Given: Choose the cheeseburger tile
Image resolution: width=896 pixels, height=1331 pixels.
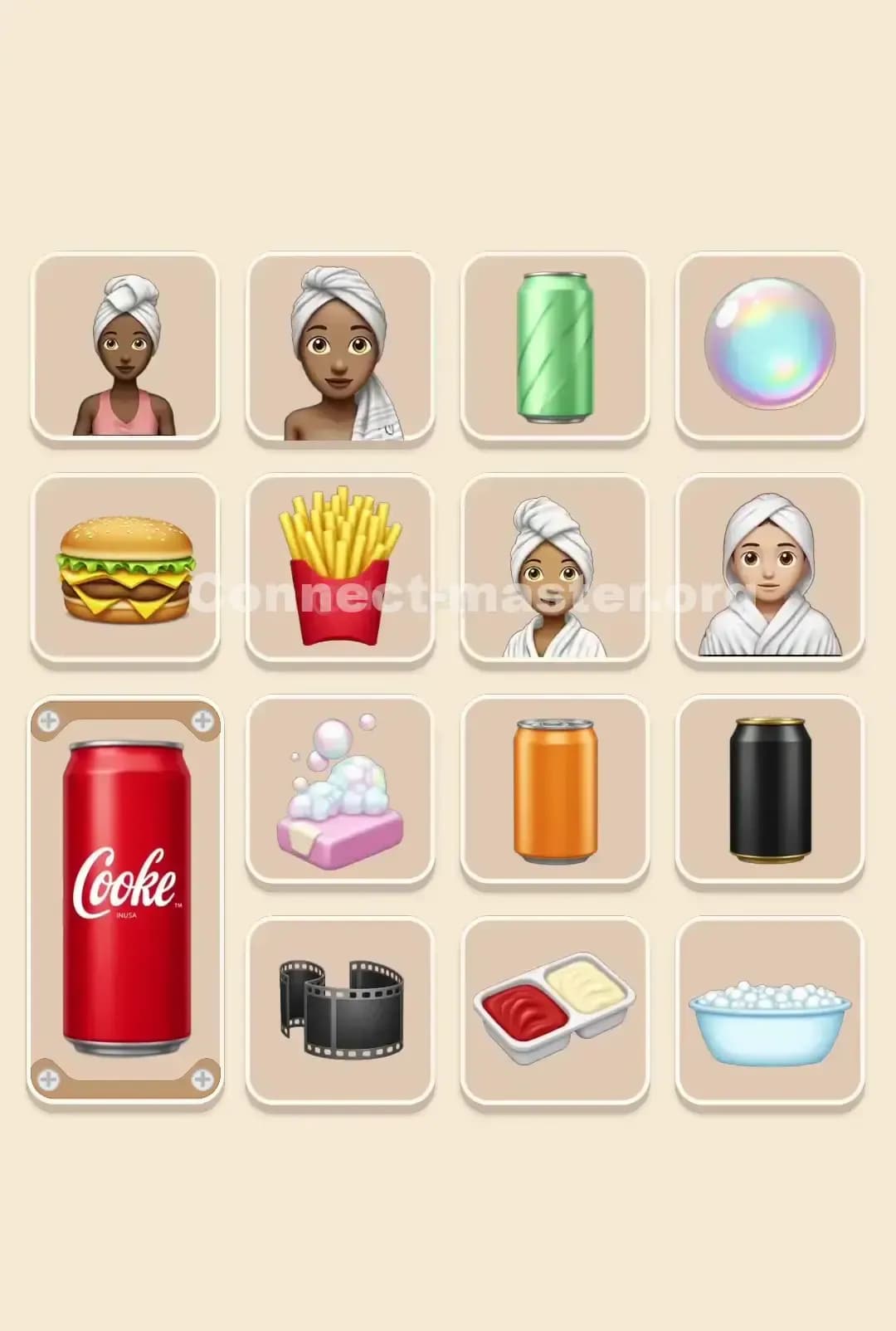Looking at the screenshot, I should click(x=125, y=570).
